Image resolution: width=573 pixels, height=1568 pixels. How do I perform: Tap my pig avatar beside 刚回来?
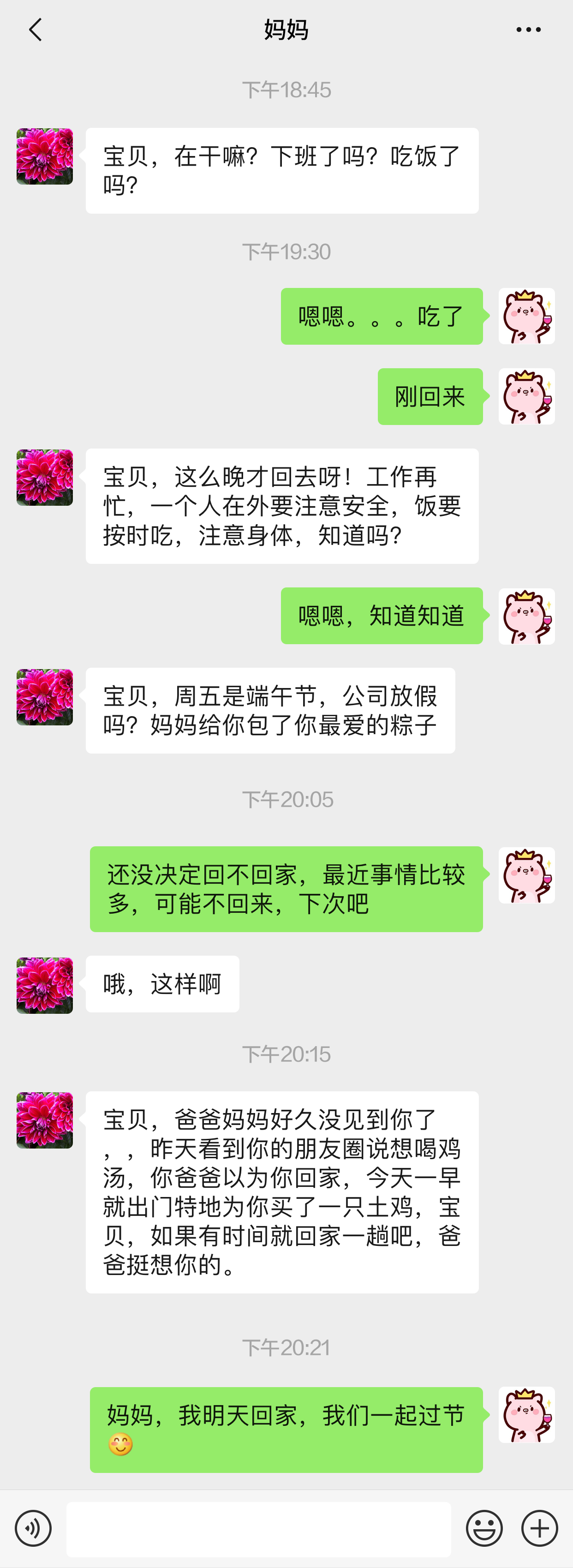coord(526,396)
